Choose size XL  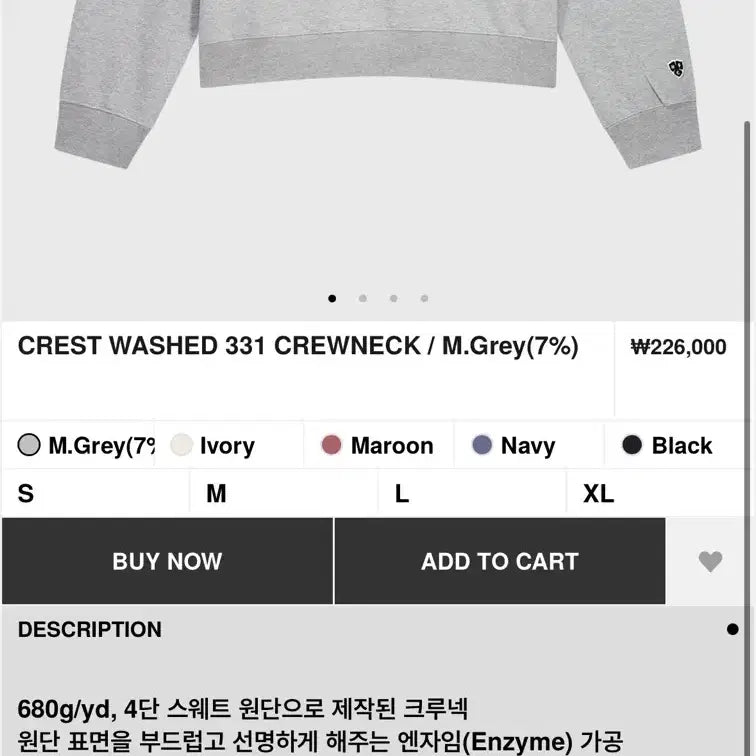click(x=659, y=494)
